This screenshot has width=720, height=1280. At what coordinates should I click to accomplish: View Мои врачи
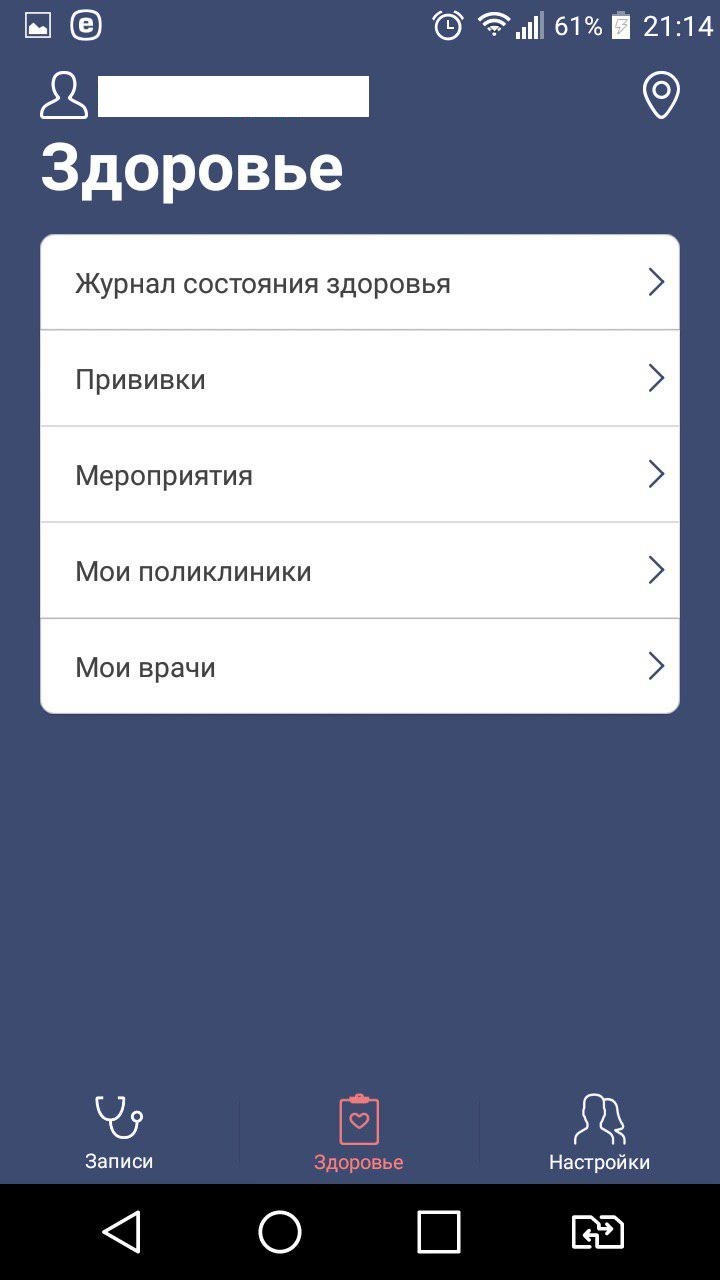pos(360,667)
